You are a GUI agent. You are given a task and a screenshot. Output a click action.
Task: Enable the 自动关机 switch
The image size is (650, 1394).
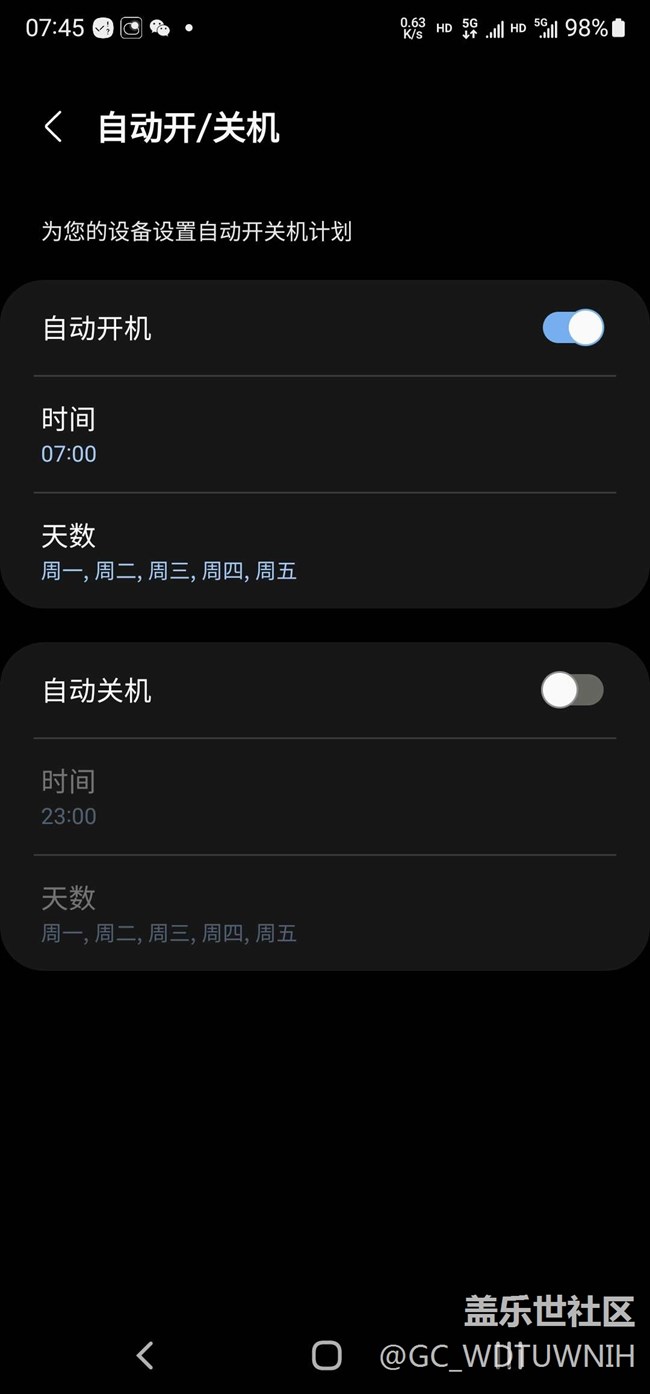(573, 690)
